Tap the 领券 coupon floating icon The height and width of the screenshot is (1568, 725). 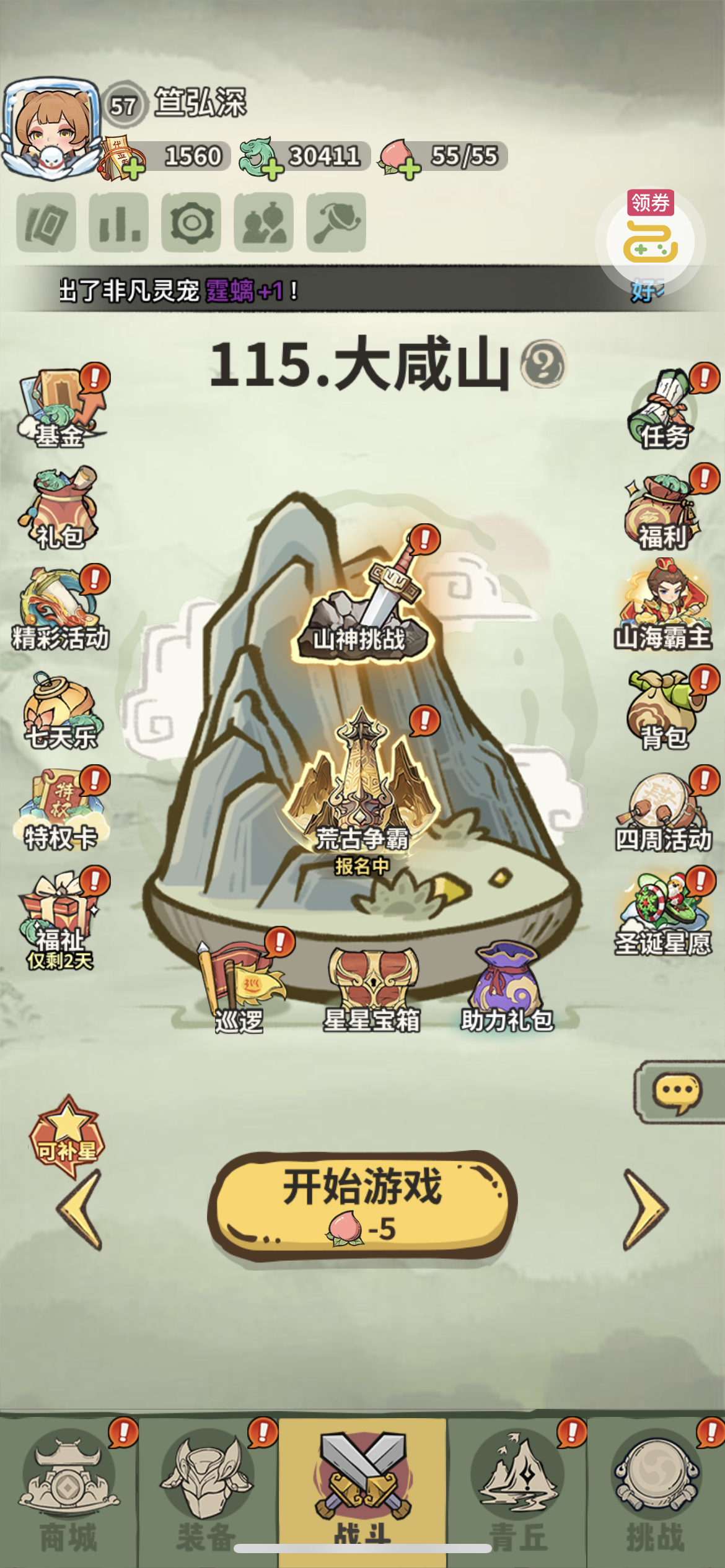coord(650,238)
